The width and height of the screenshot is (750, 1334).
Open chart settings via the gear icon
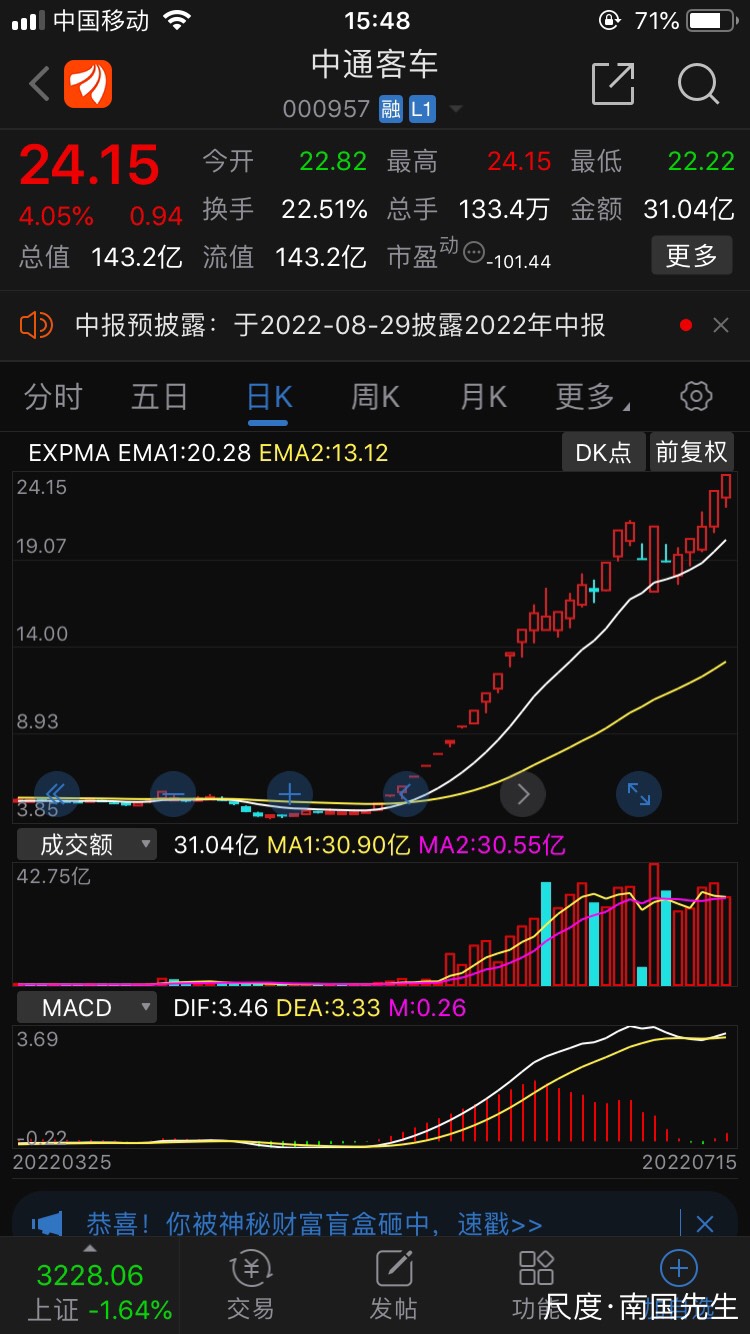696,397
